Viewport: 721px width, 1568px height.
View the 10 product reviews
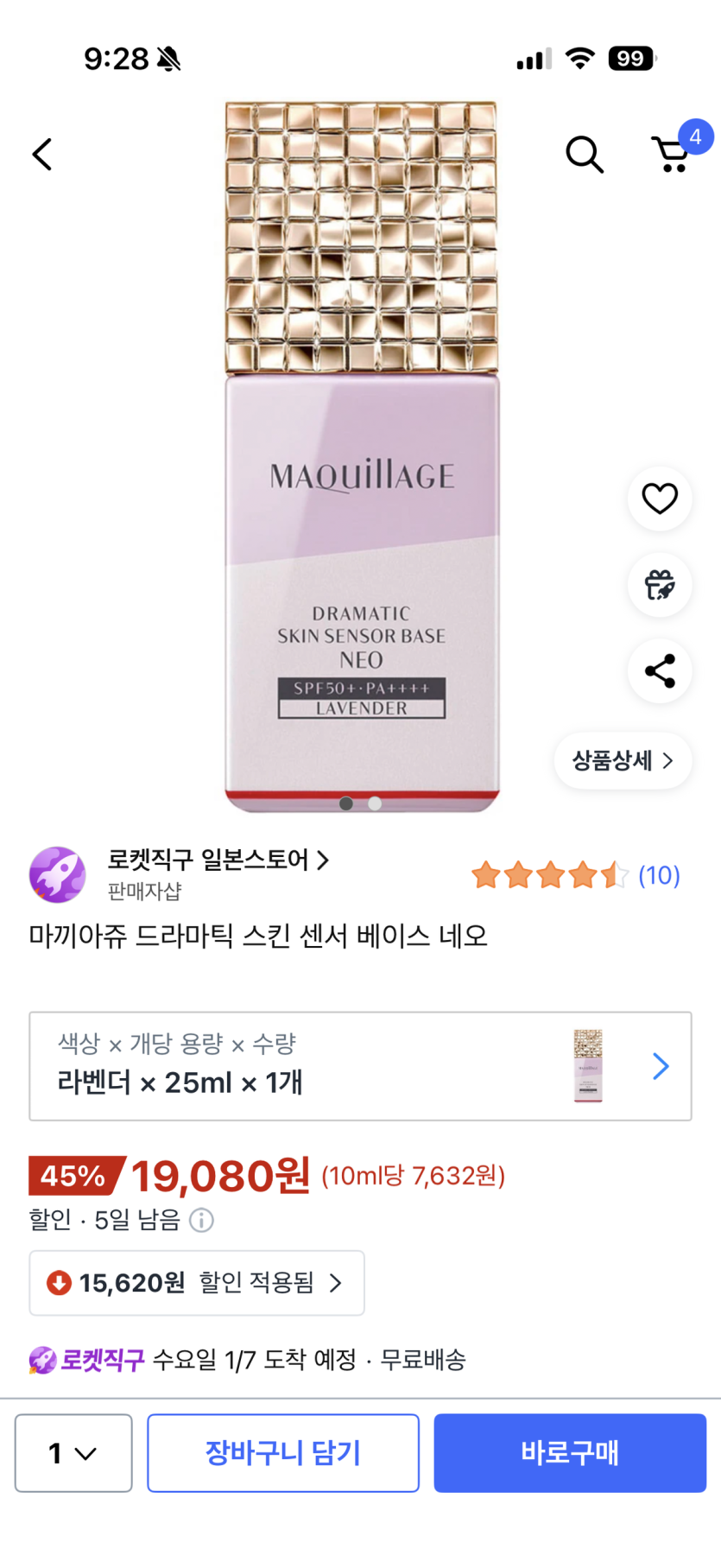[x=658, y=875]
